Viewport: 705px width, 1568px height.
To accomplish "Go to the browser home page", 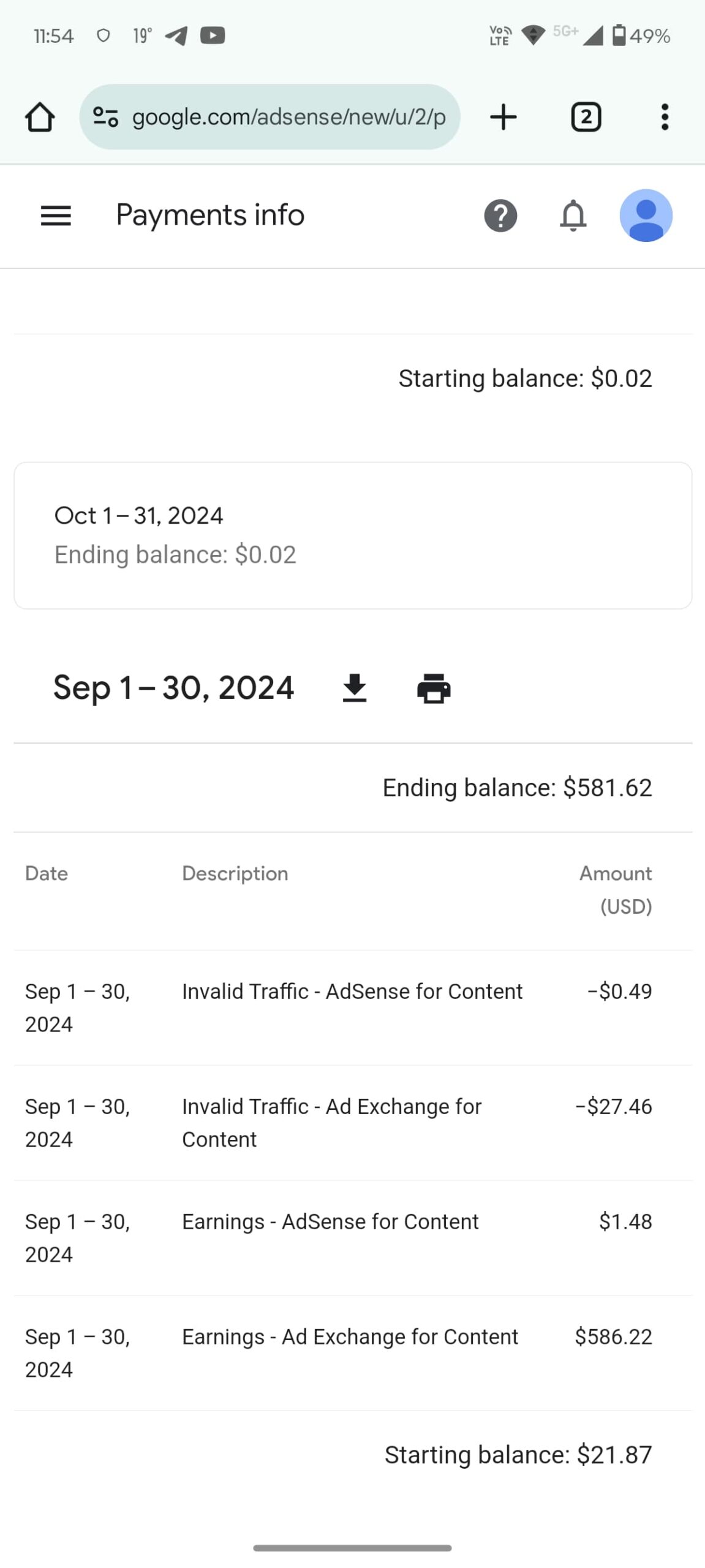I will point(40,117).
